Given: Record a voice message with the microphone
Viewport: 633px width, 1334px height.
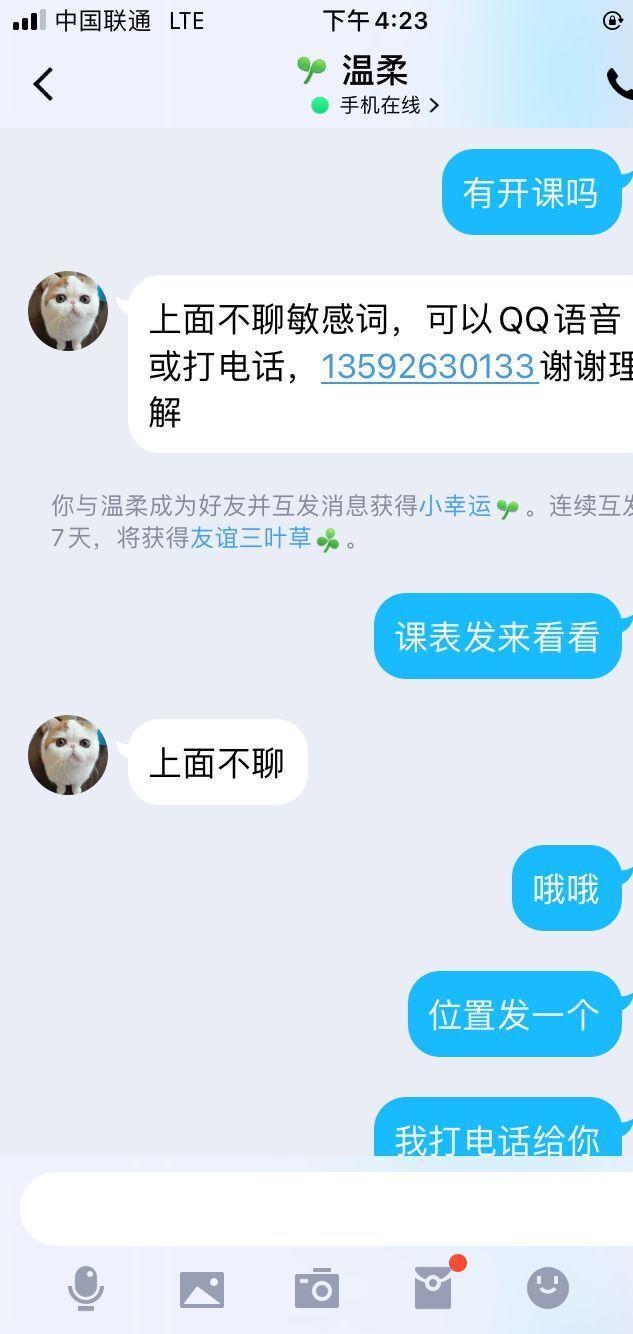Looking at the screenshot, I should (x=86, y=1288).
